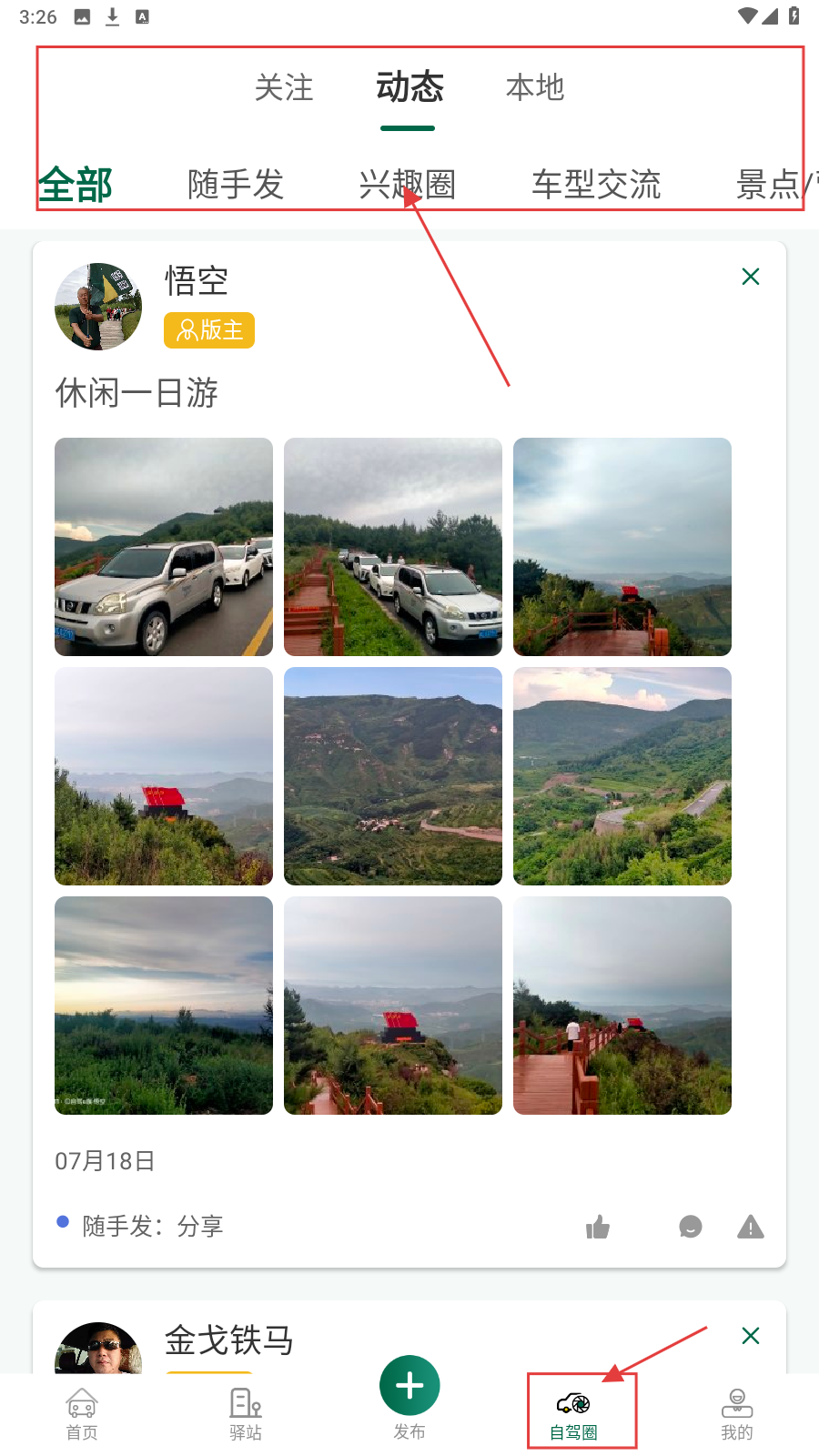Screen dimensions: 819x1456
Task: Open the 车型交流 category
Action: [596, 185]
